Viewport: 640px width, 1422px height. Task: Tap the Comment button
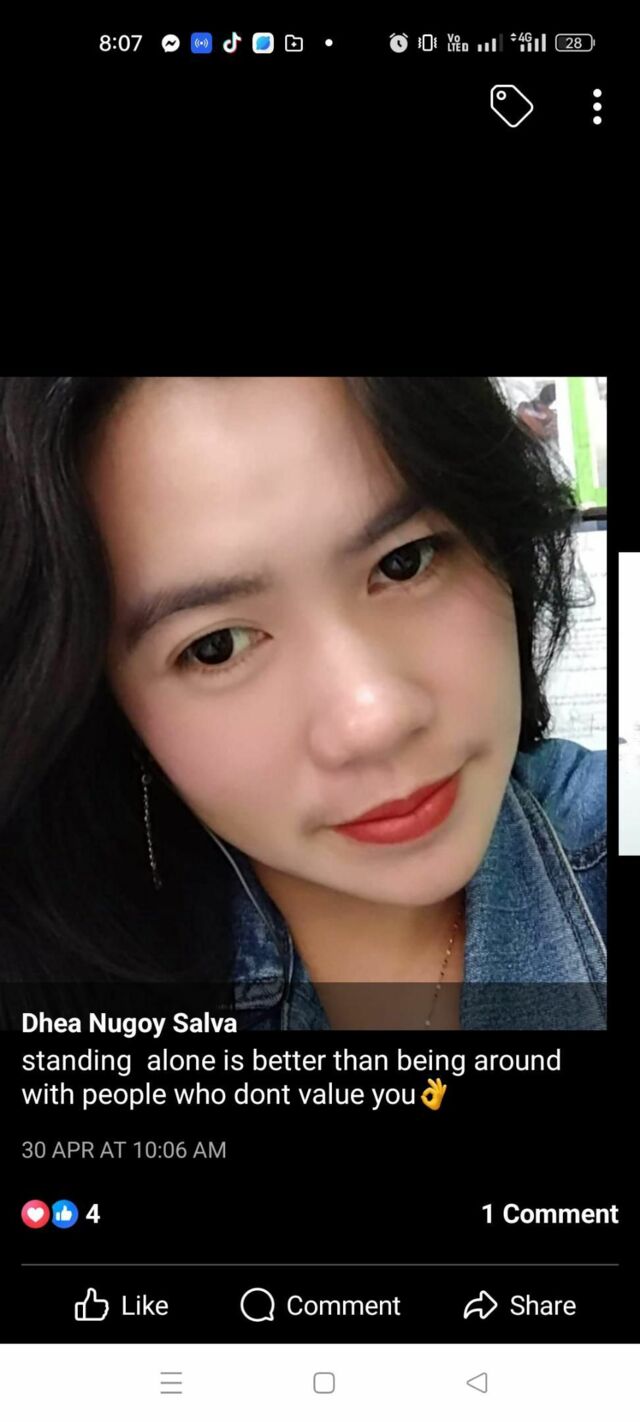pyautogui.click(x=320, y=1305)
